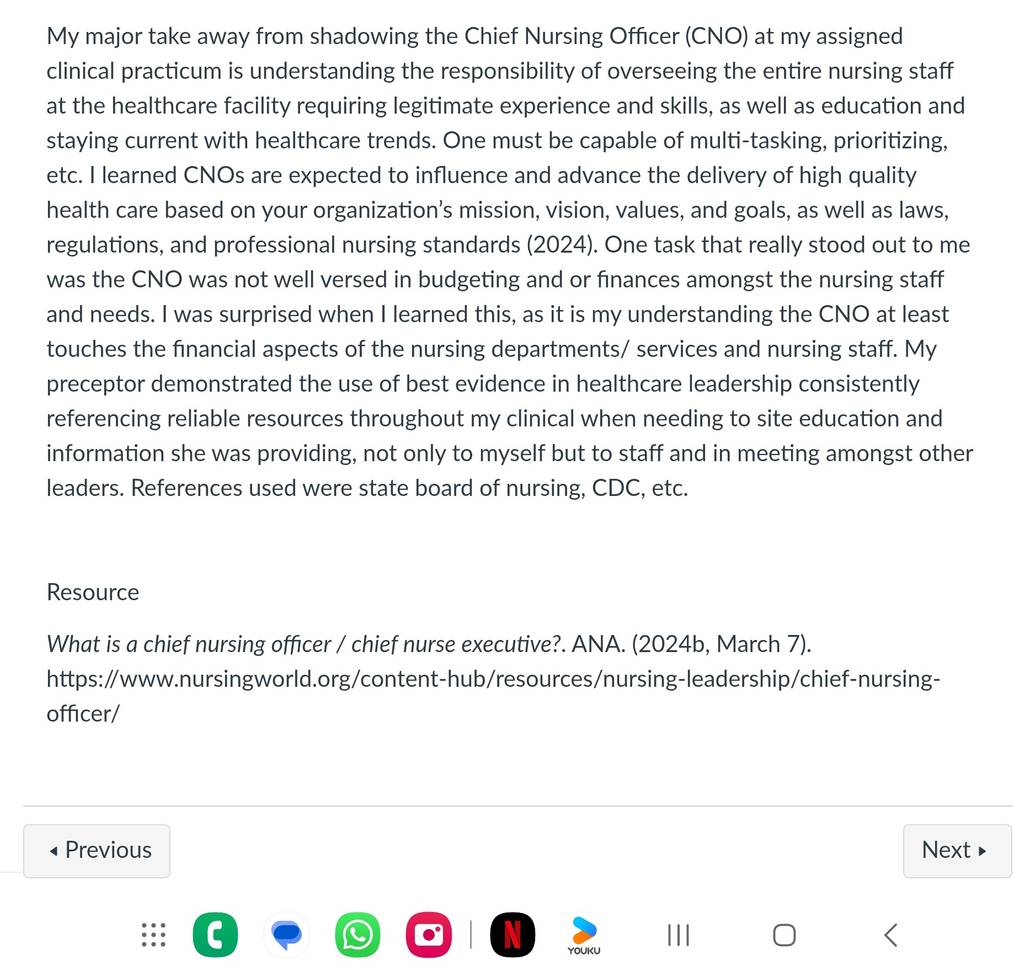Launch the green phone app
The height and width of the screenshot is (969, 1024).
pos(216,935)
